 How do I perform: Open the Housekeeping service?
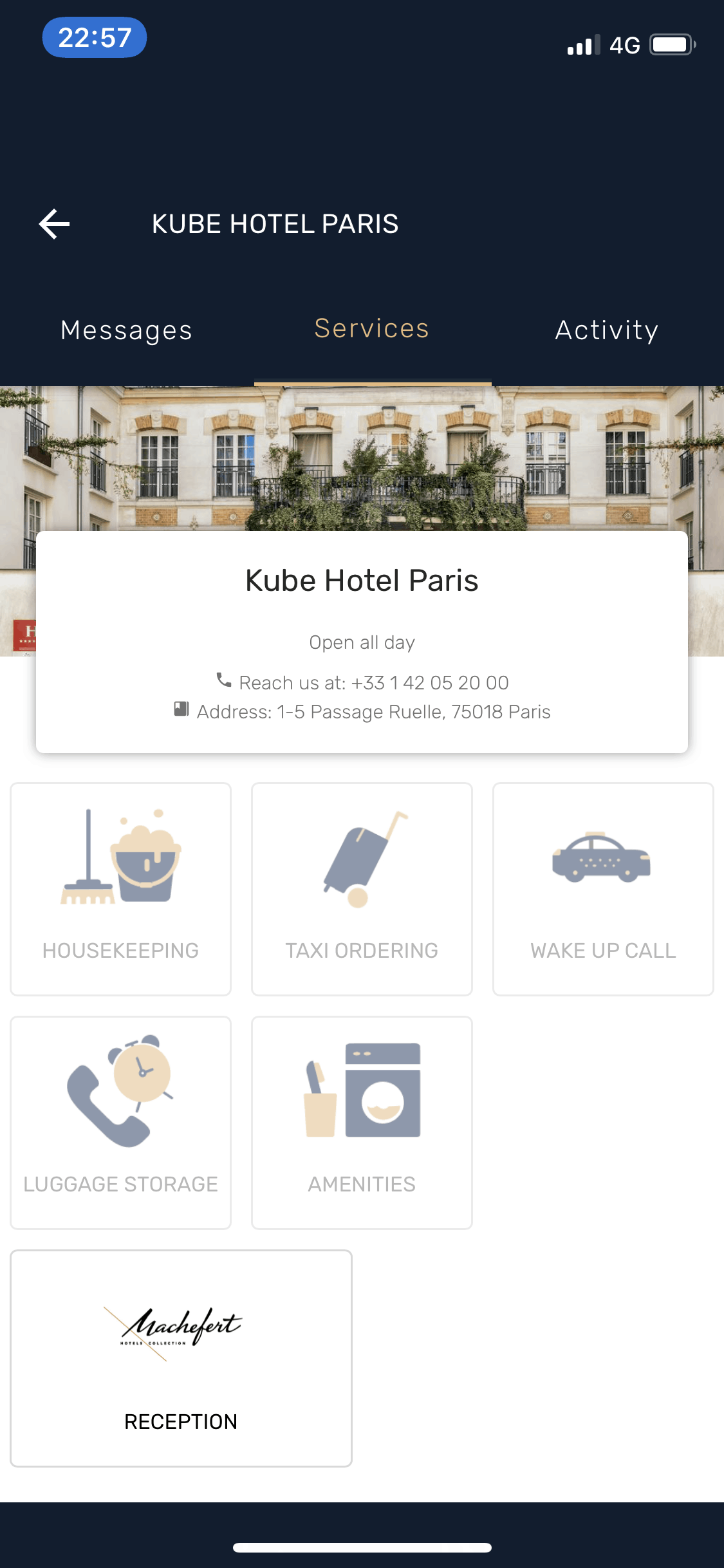[x=121, y=889]
